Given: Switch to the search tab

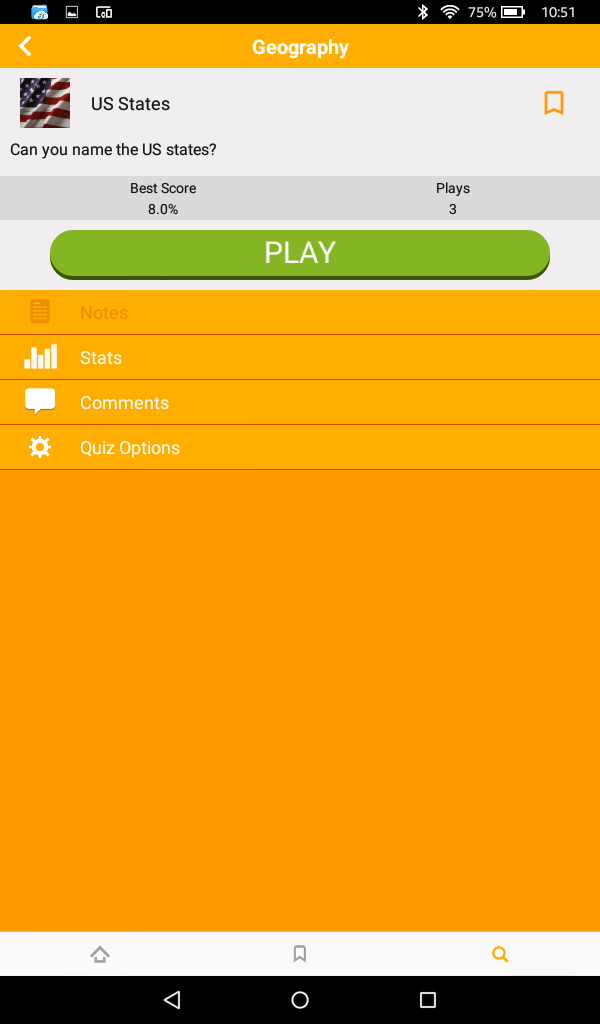Looking at the screenshot, I should point(500,954).
